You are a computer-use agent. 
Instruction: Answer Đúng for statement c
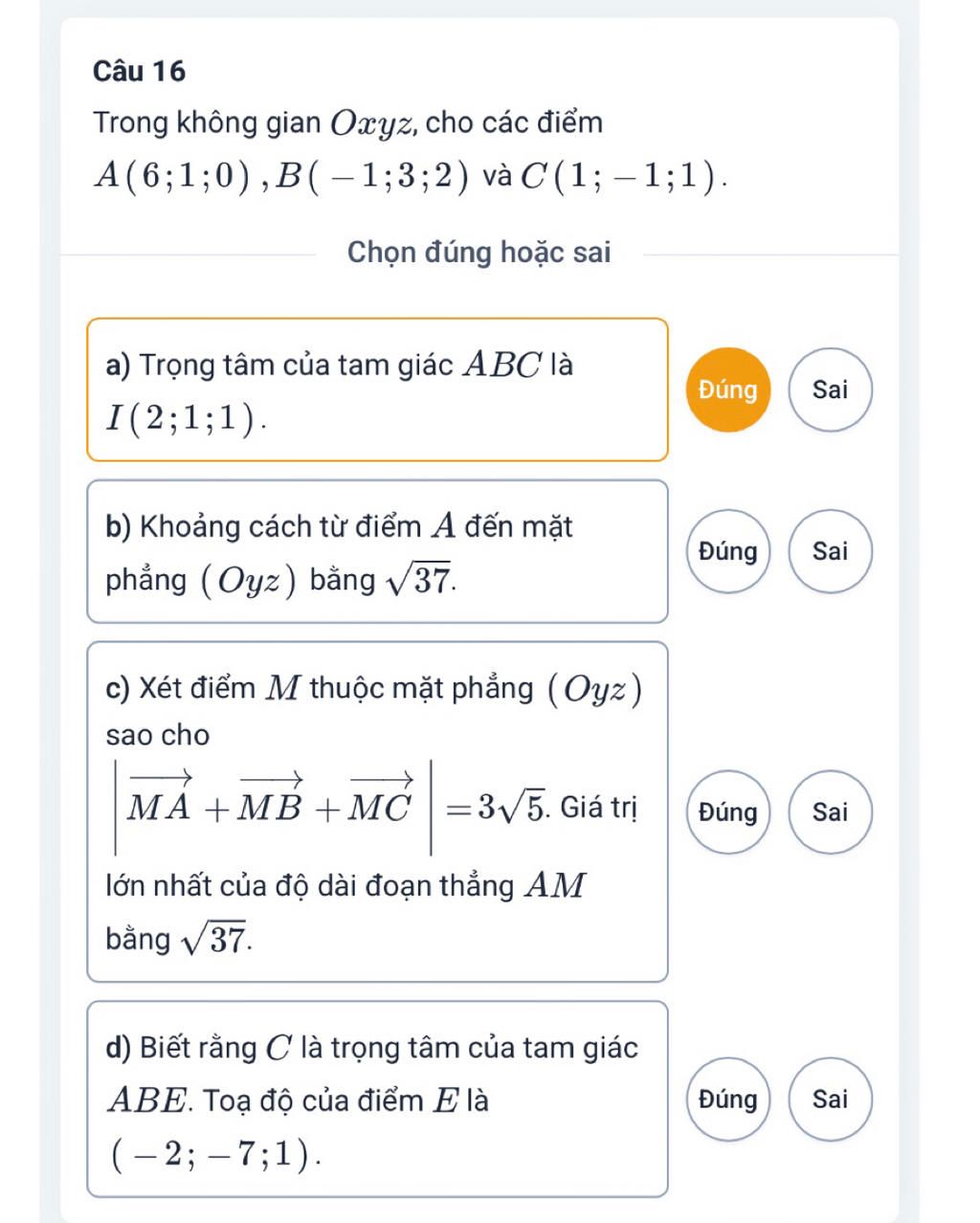tap(727, 812)
